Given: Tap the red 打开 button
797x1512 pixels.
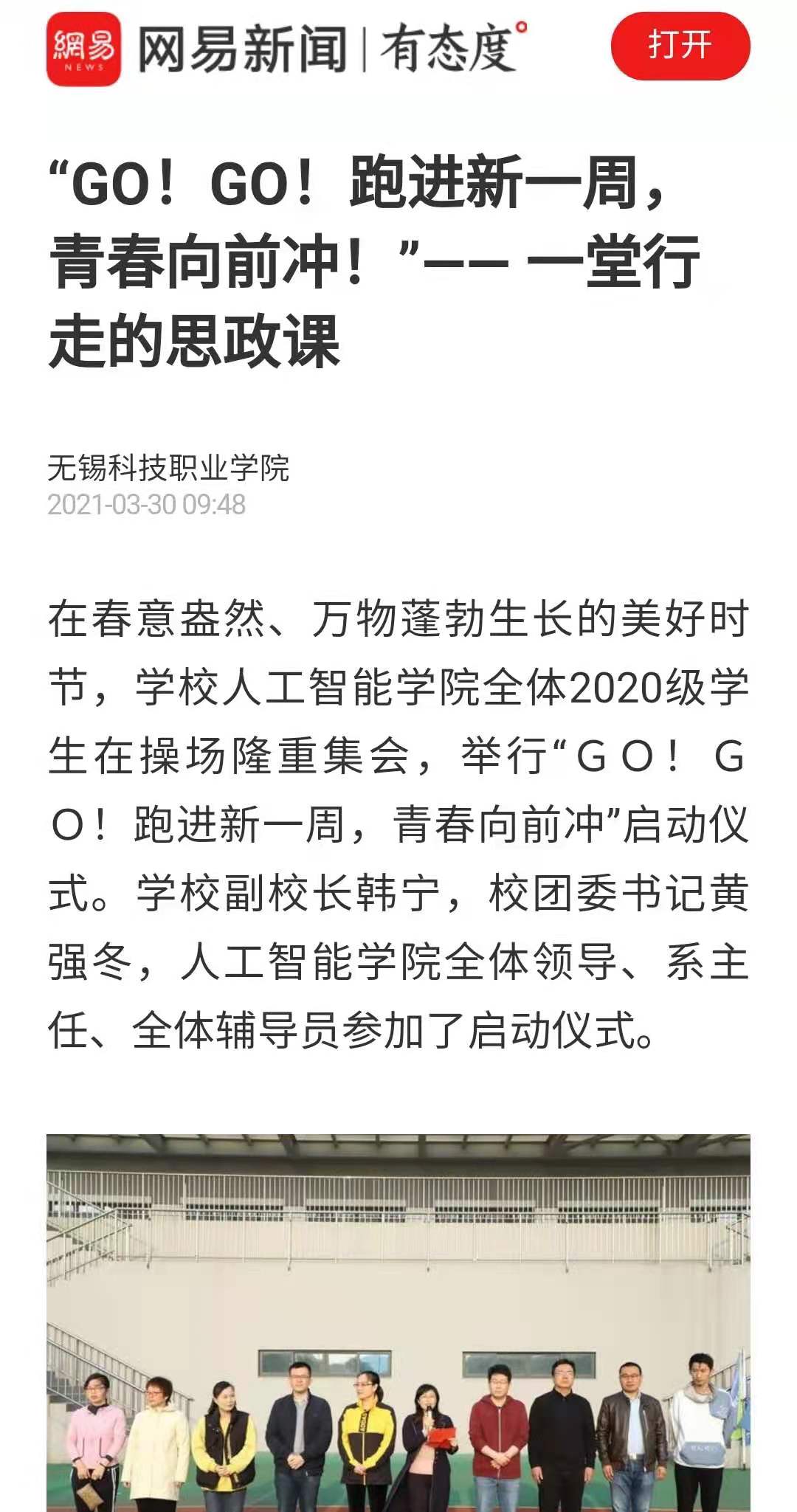Looking at the screenshot, I should (680, 46).
